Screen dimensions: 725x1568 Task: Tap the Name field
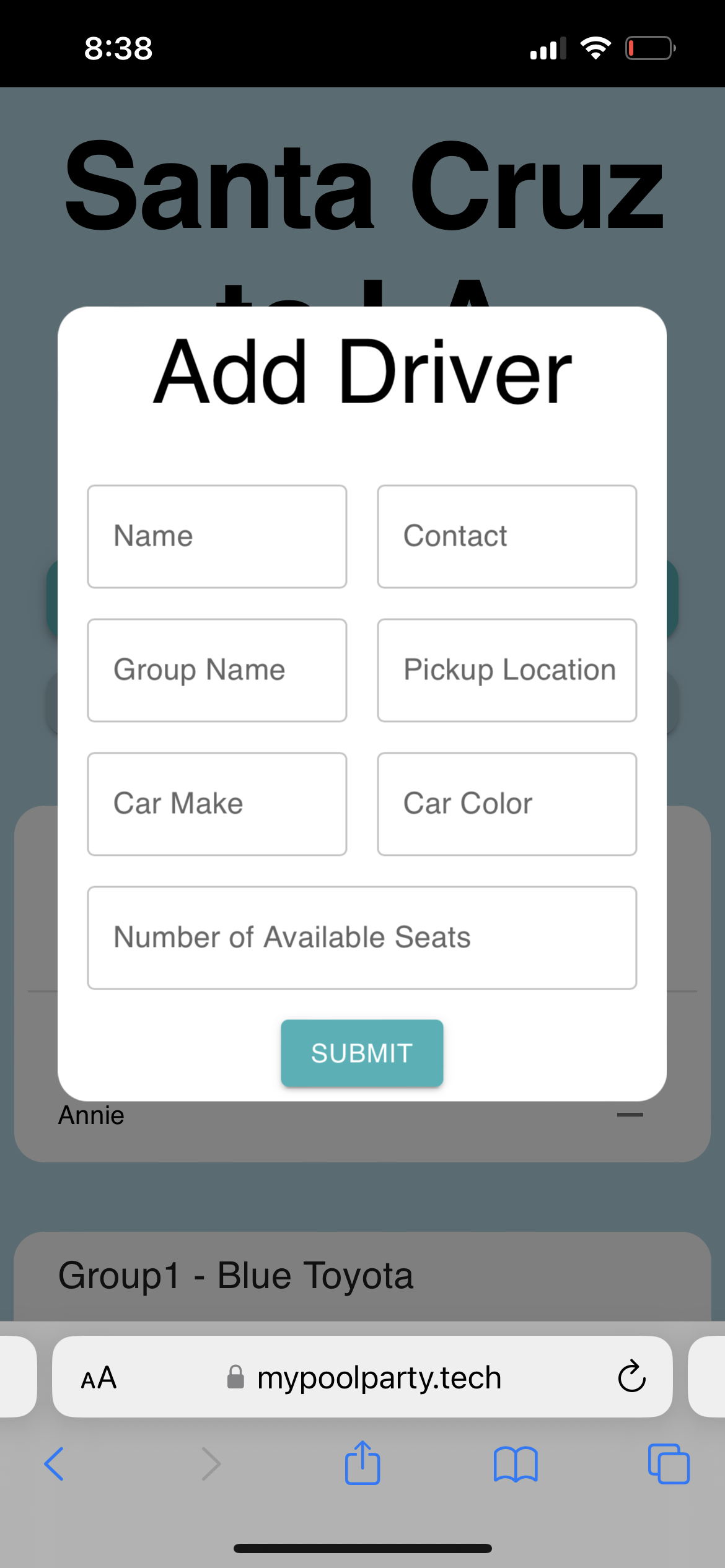coord(217,536)
